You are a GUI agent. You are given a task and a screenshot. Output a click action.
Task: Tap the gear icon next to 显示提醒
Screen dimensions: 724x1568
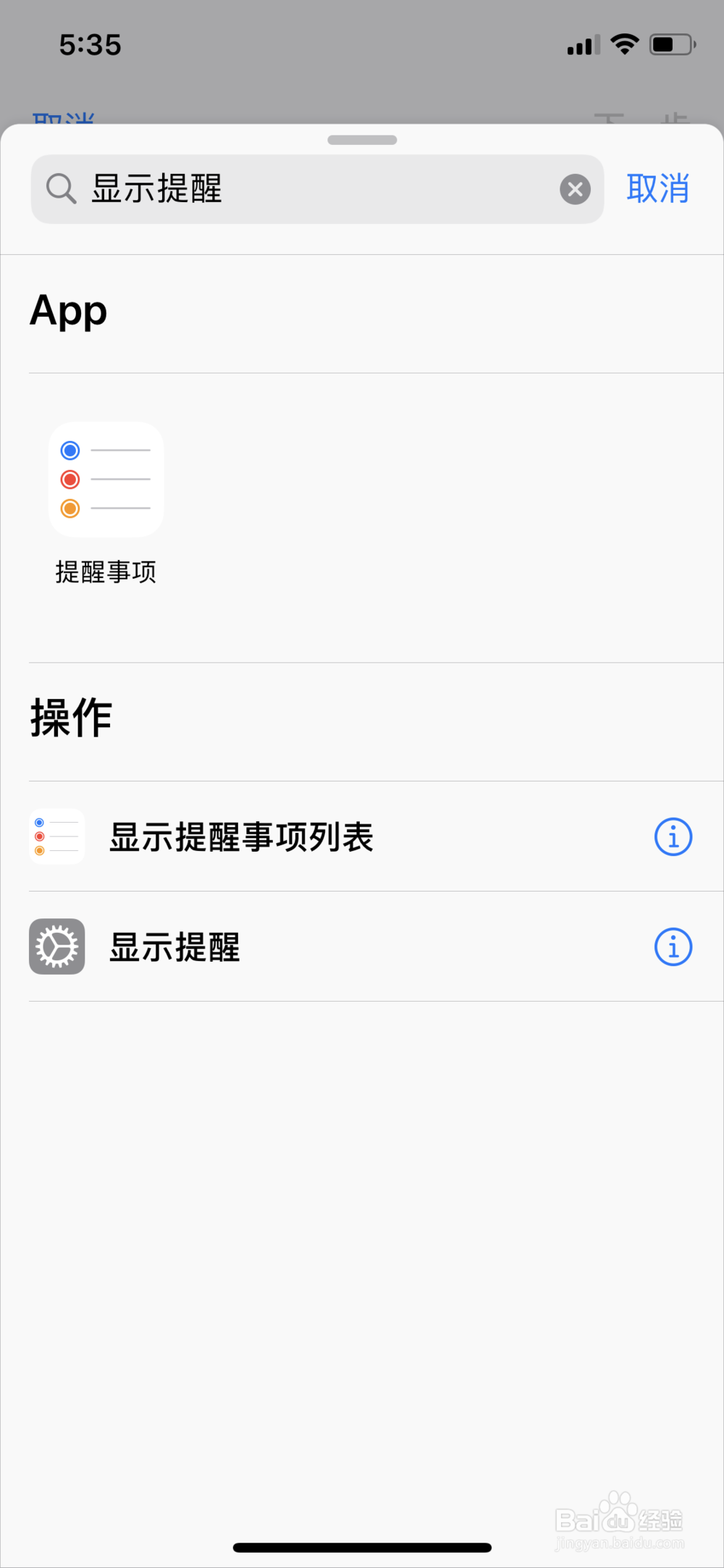coord(56,947)
